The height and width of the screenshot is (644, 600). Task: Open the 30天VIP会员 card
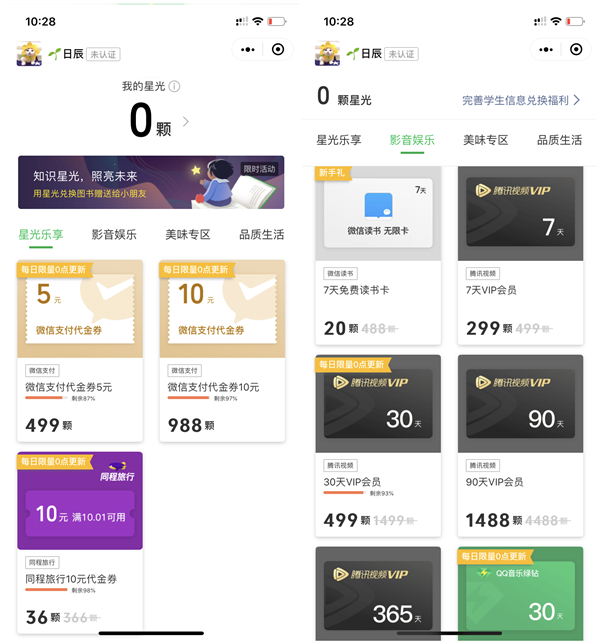click(x=378, y=445)
